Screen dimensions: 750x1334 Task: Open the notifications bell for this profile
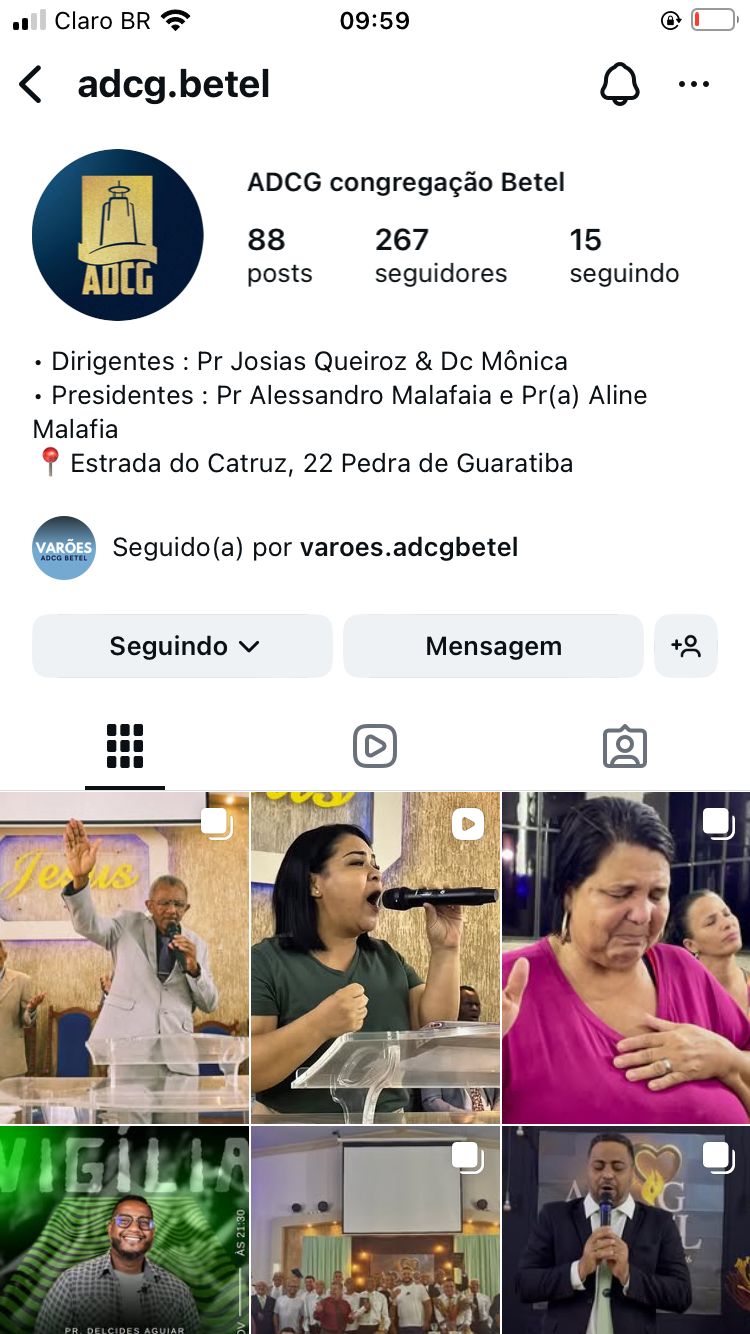point(619,85)
